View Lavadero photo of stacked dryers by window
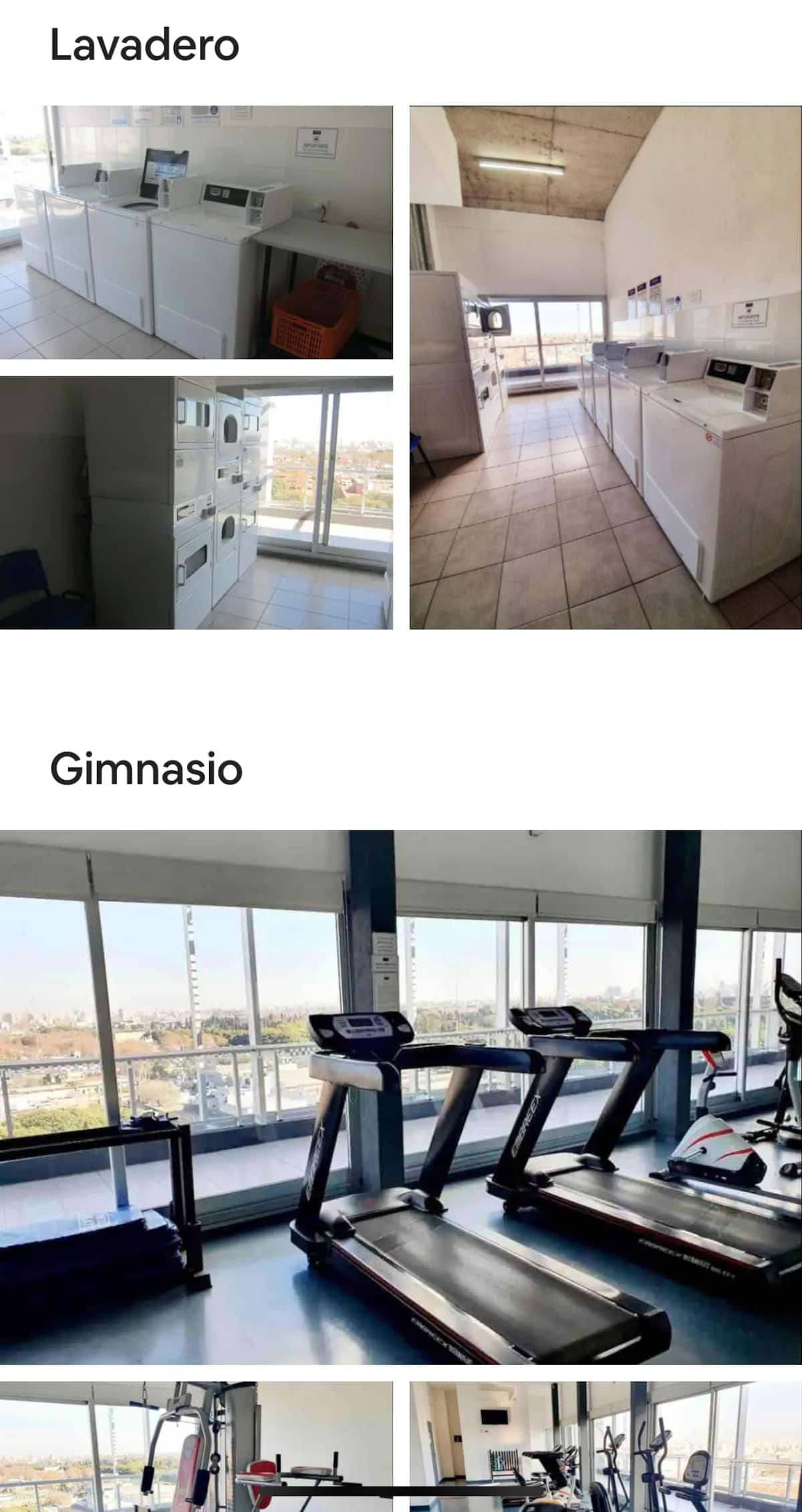Screen dimensions: 802x1512 tap(196, 502)
